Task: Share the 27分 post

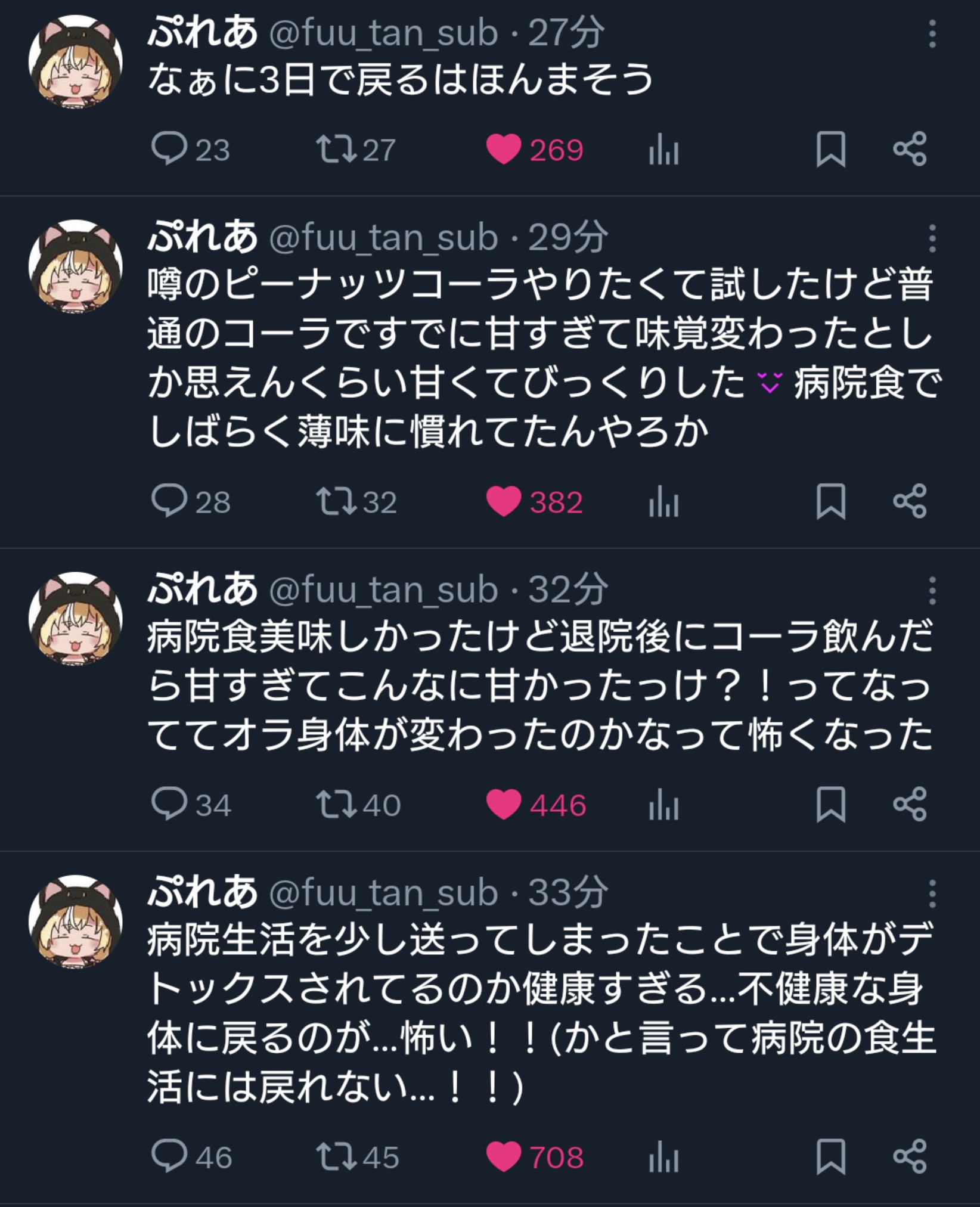Action: (910, 149)
